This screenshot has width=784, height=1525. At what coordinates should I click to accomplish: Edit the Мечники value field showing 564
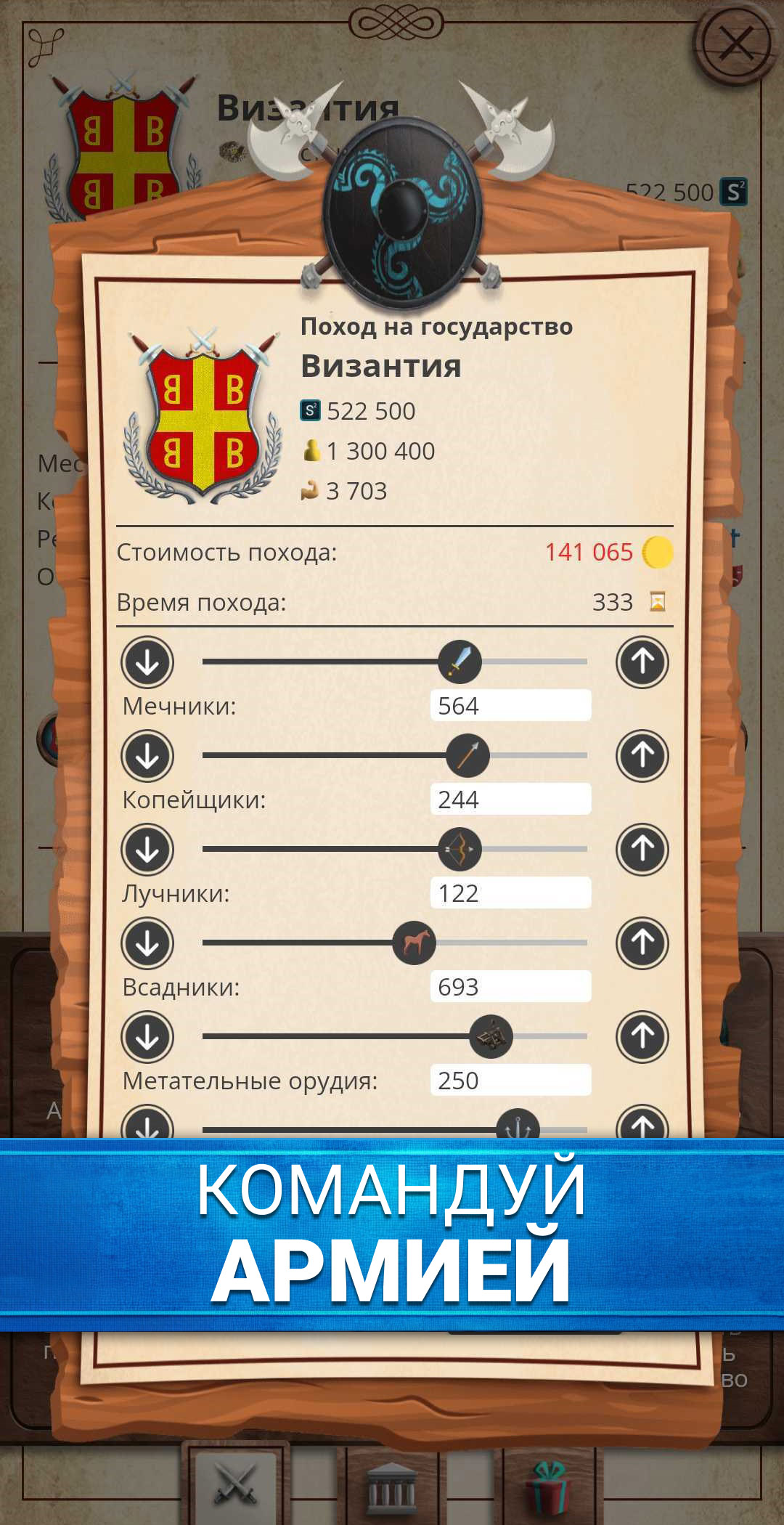coord(511,706)
